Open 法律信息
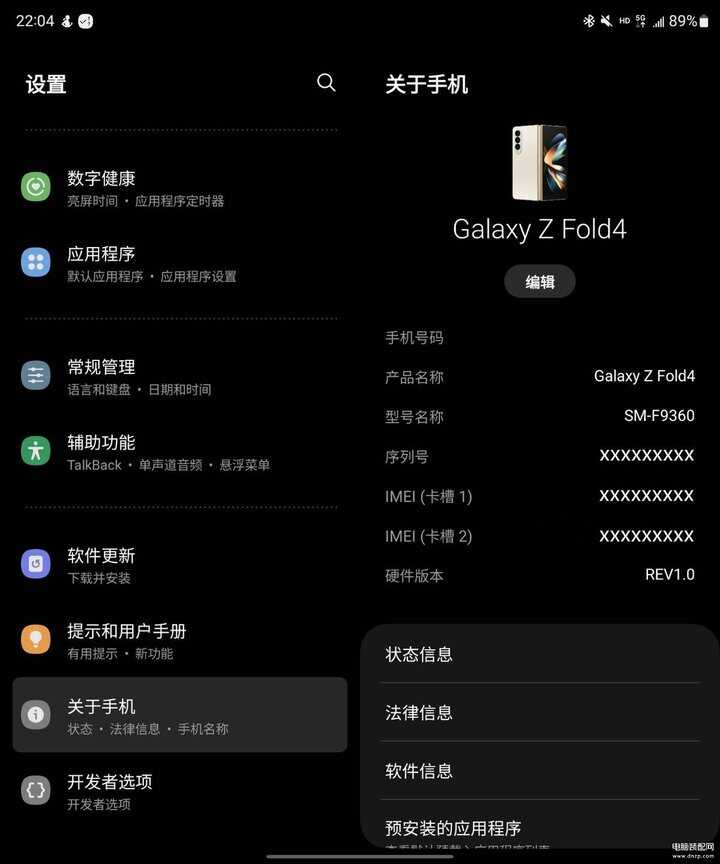The width and height of the screenshot is (720, 864). pos(540,712)
